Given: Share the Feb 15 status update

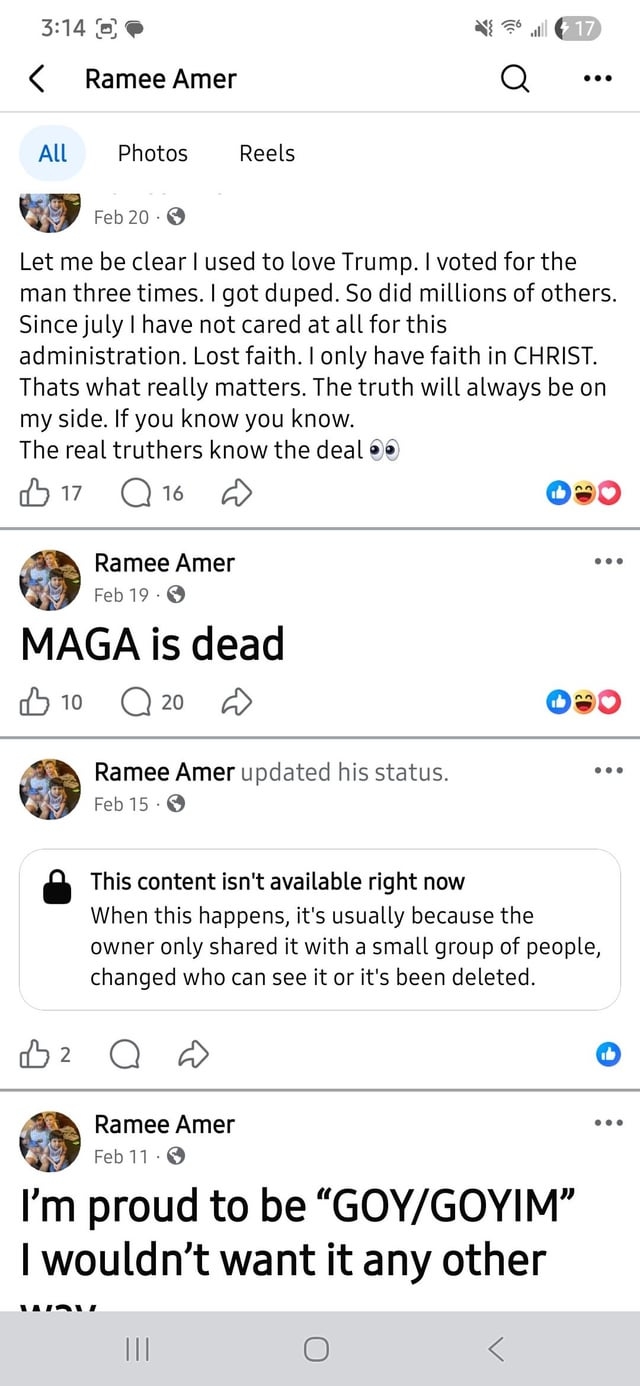Looking at the screenshot, I should pos(193,1053).
